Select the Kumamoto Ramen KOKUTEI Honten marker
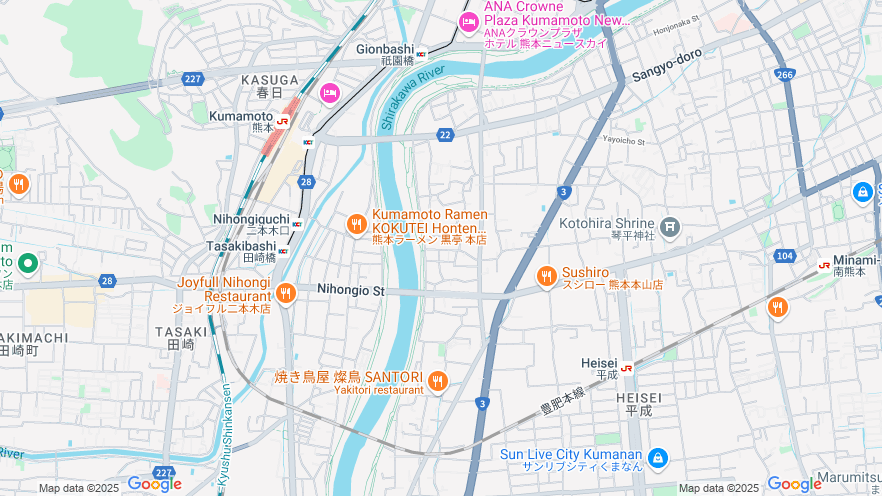Screen dimensions: 882x496 356,225
